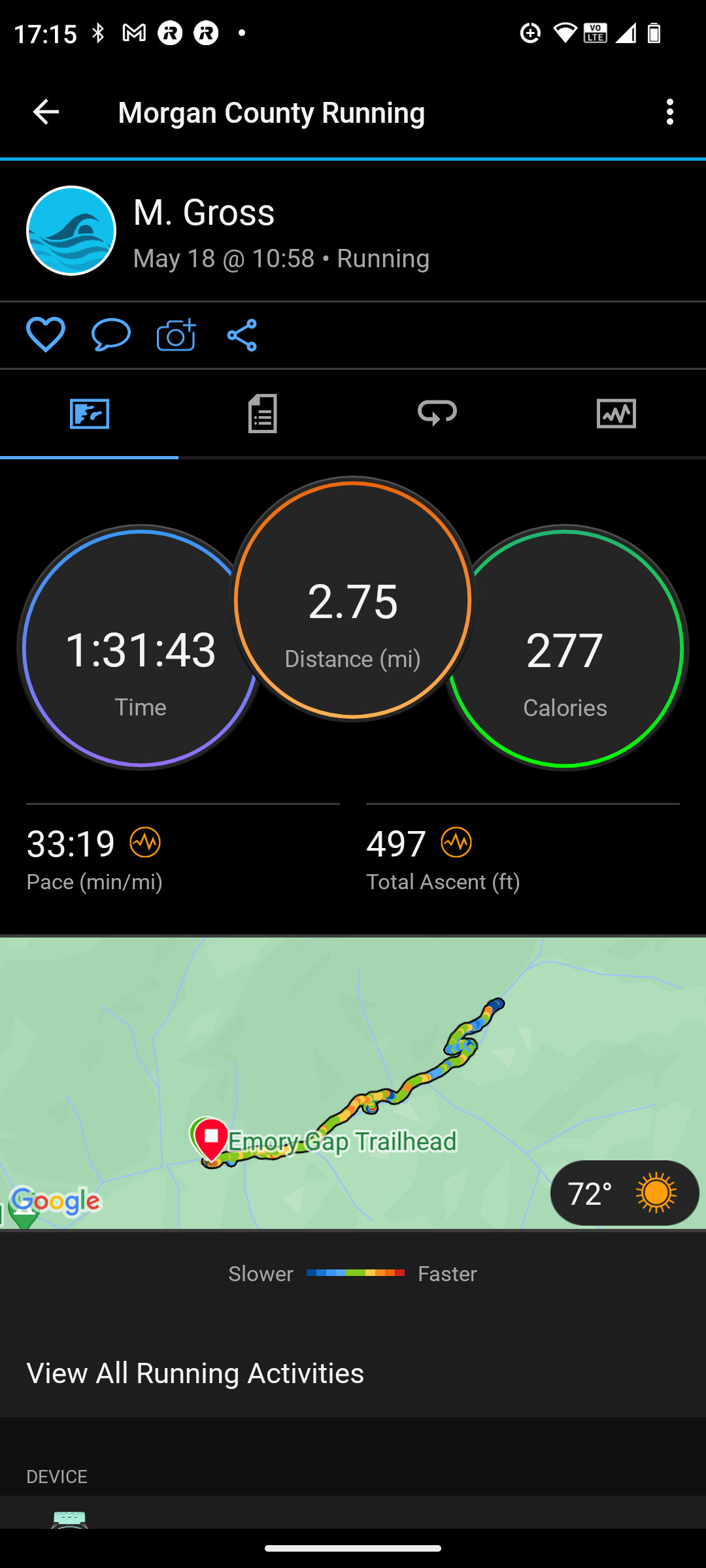Share this running activity
The image size is (706, 1568).
[x=242, y=335]
